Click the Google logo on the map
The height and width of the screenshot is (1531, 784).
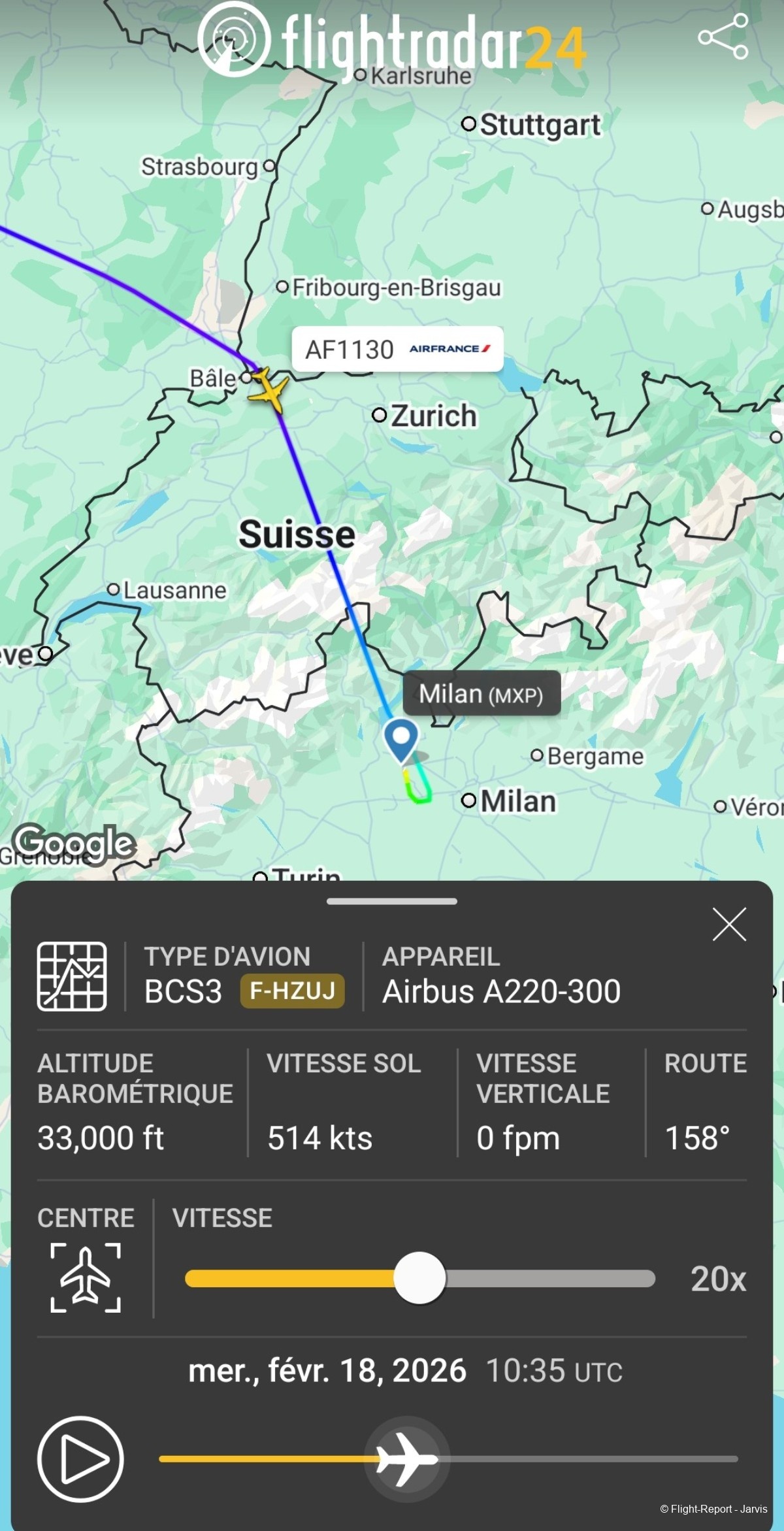(x=72, y=843)
